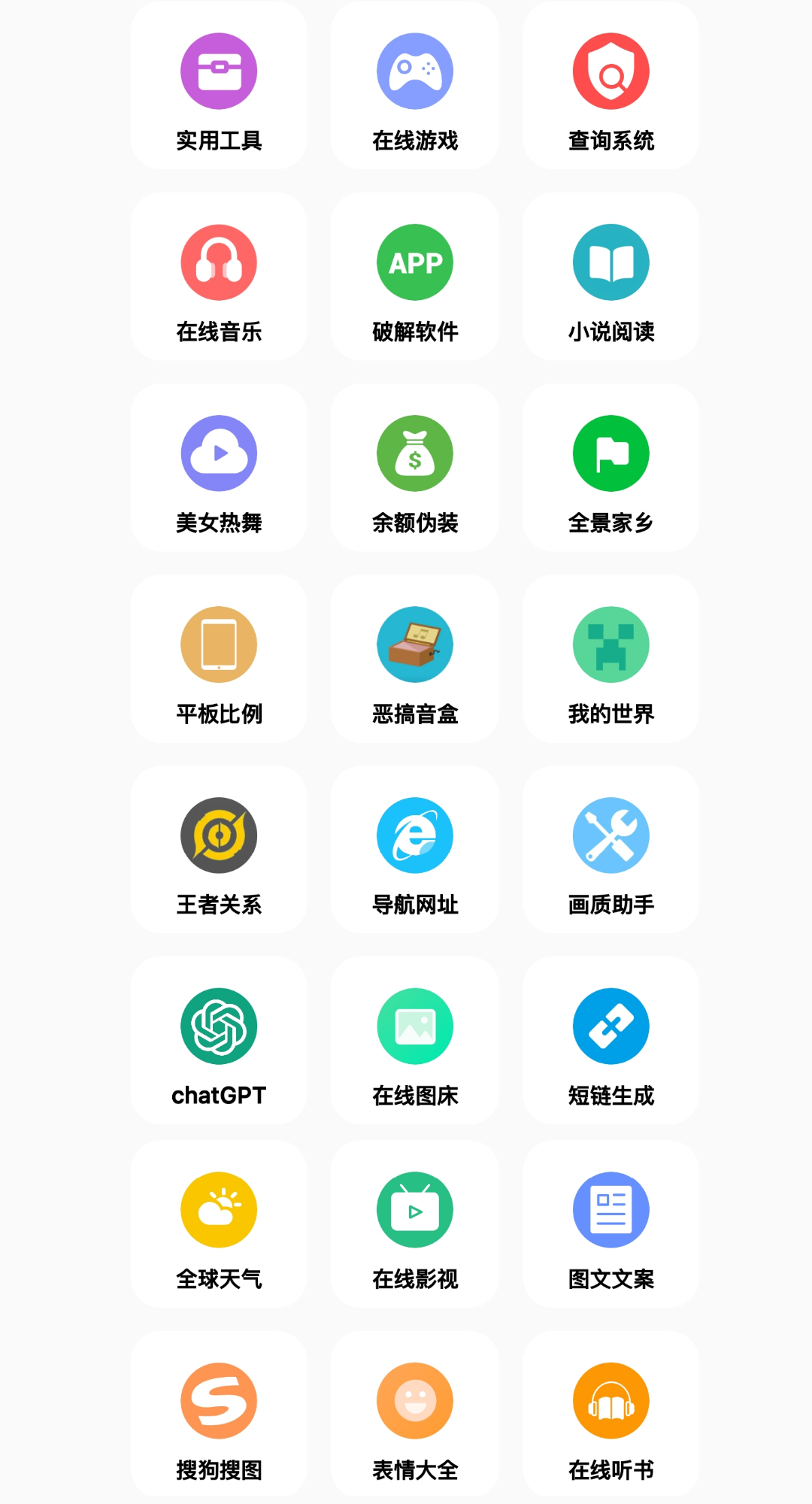
Task: Open 画质助手 tool
Action: [x=611, y=851]
